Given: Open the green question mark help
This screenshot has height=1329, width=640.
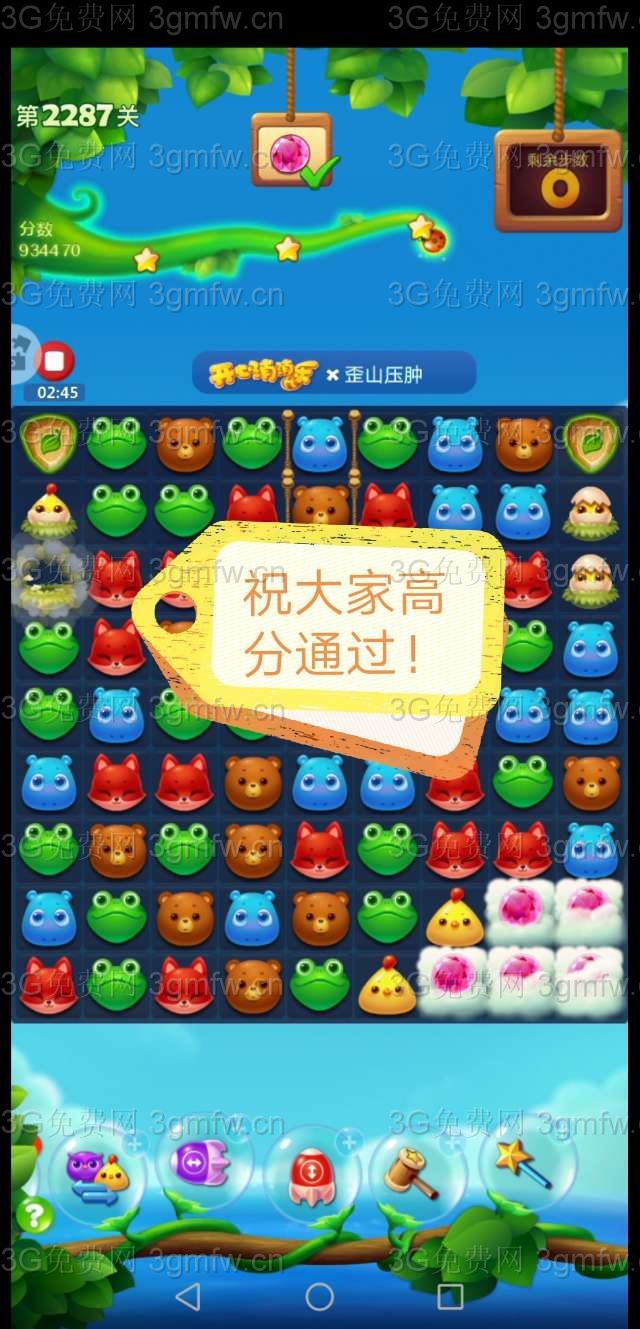Looking at the screenshot, I should 34,1215.
